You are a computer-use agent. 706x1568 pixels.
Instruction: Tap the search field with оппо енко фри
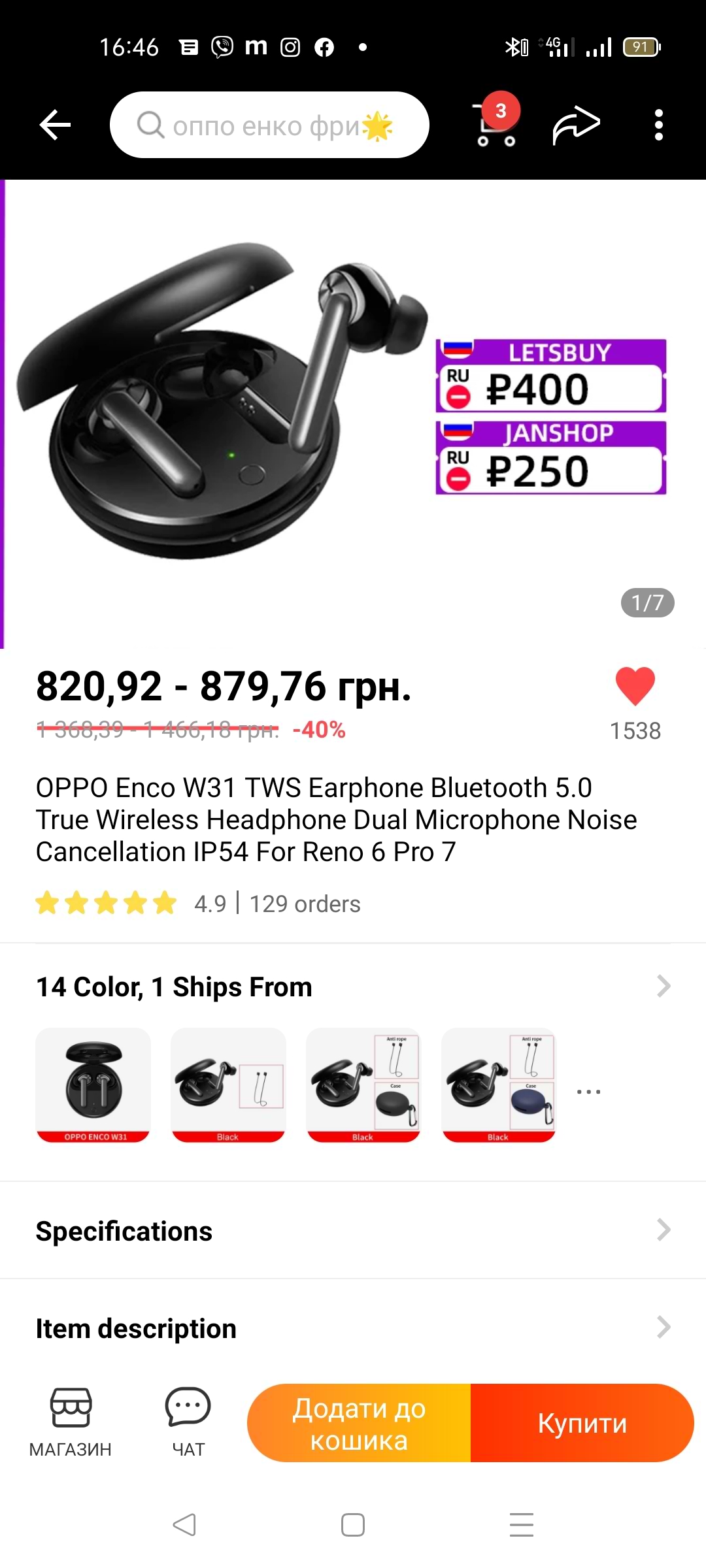269,125
